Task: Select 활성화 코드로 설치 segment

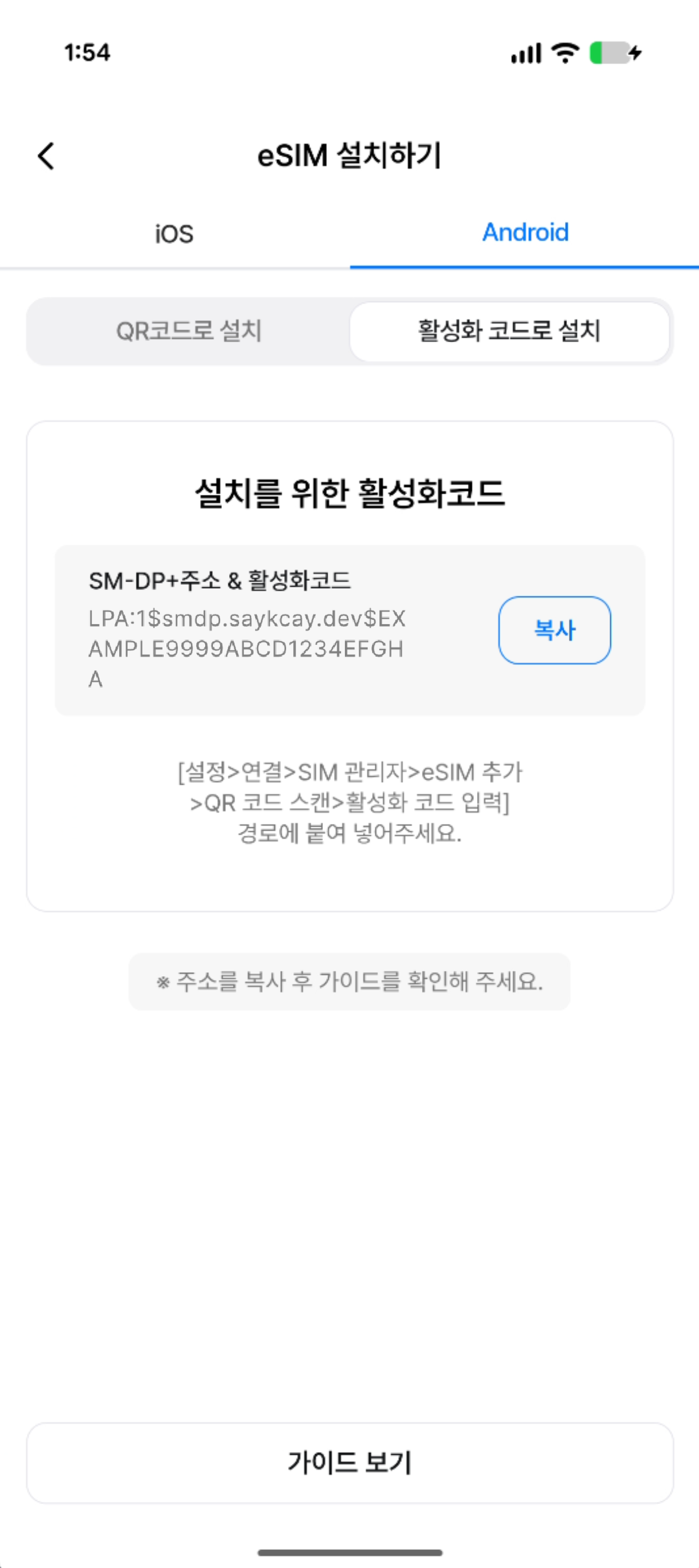Action: click(x=509, y=331)
